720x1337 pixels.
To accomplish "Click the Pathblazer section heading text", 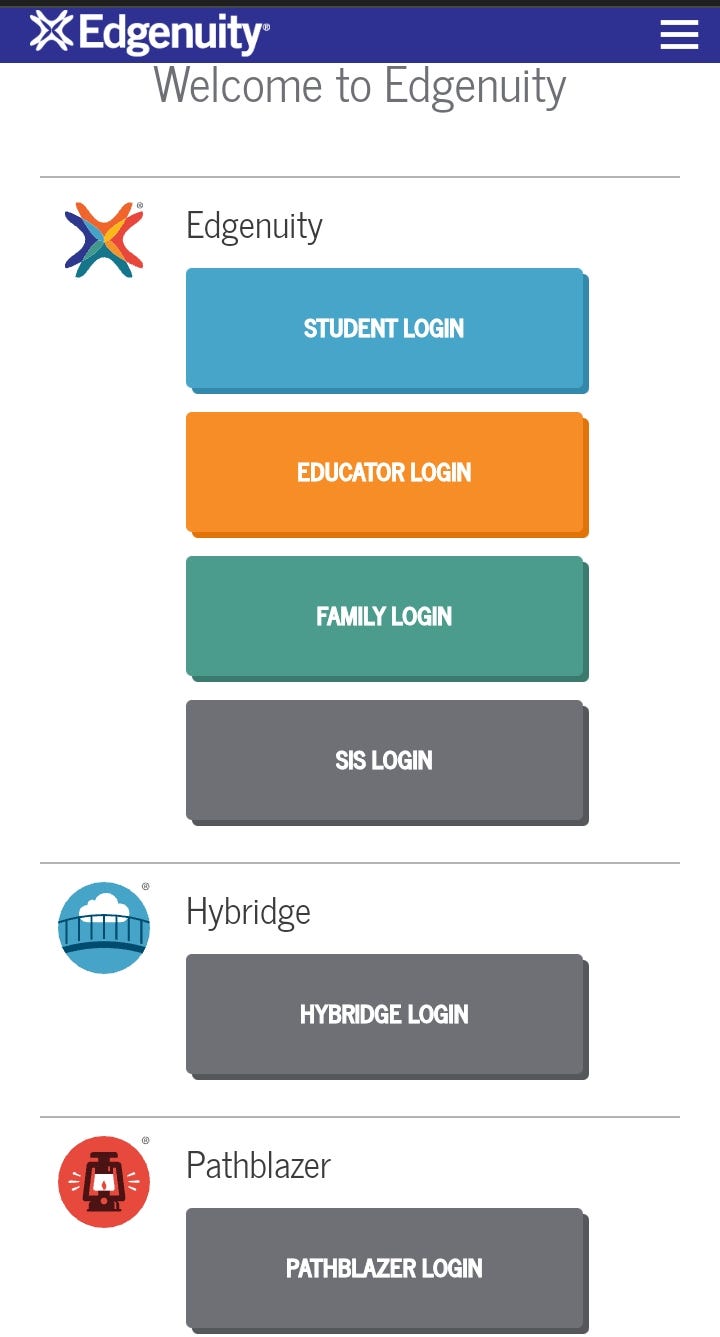I will (x=258, y=1165).
